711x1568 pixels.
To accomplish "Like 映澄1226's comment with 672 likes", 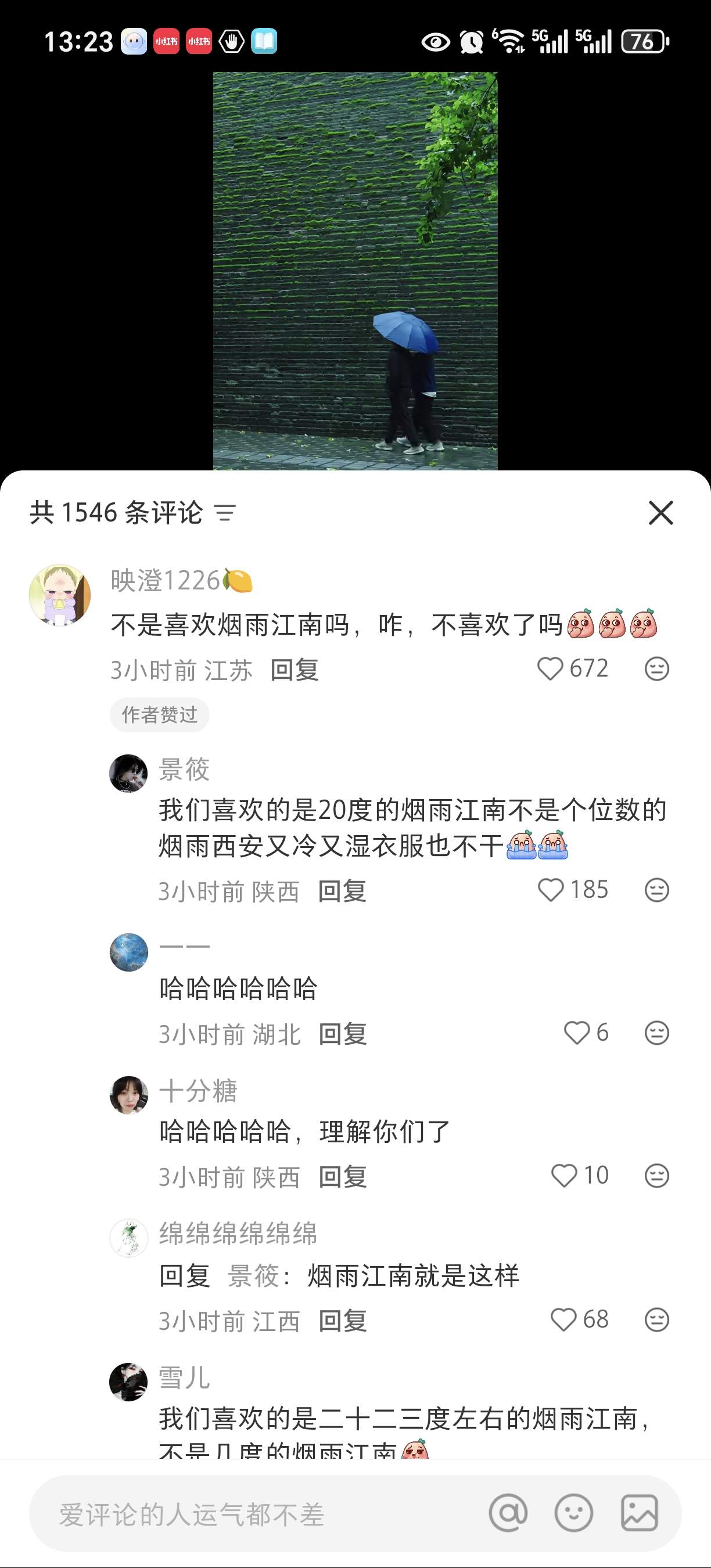I will coord(550,669).
